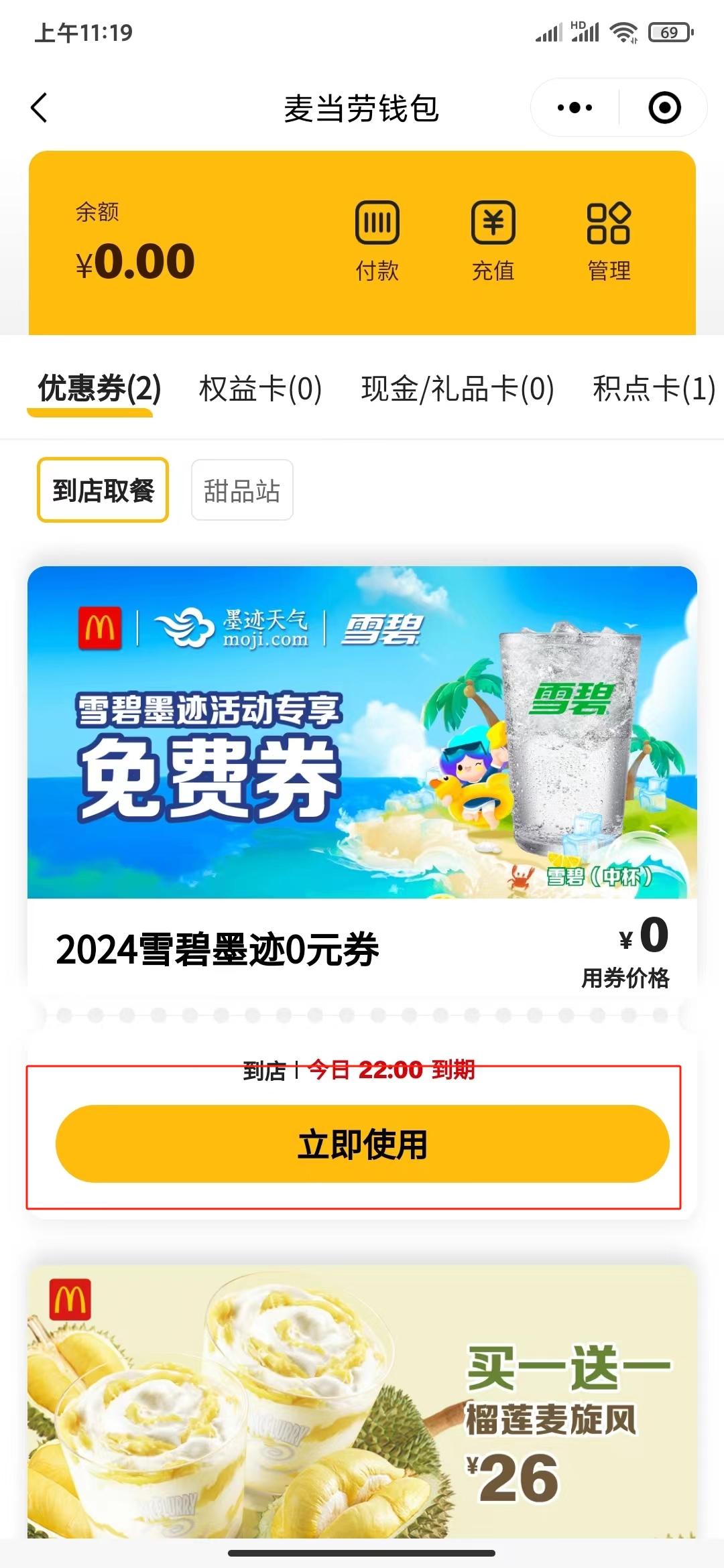
Task: Switch to the 优惠券(2) tab
Action: pyautogui.click(x=99, y=389)
